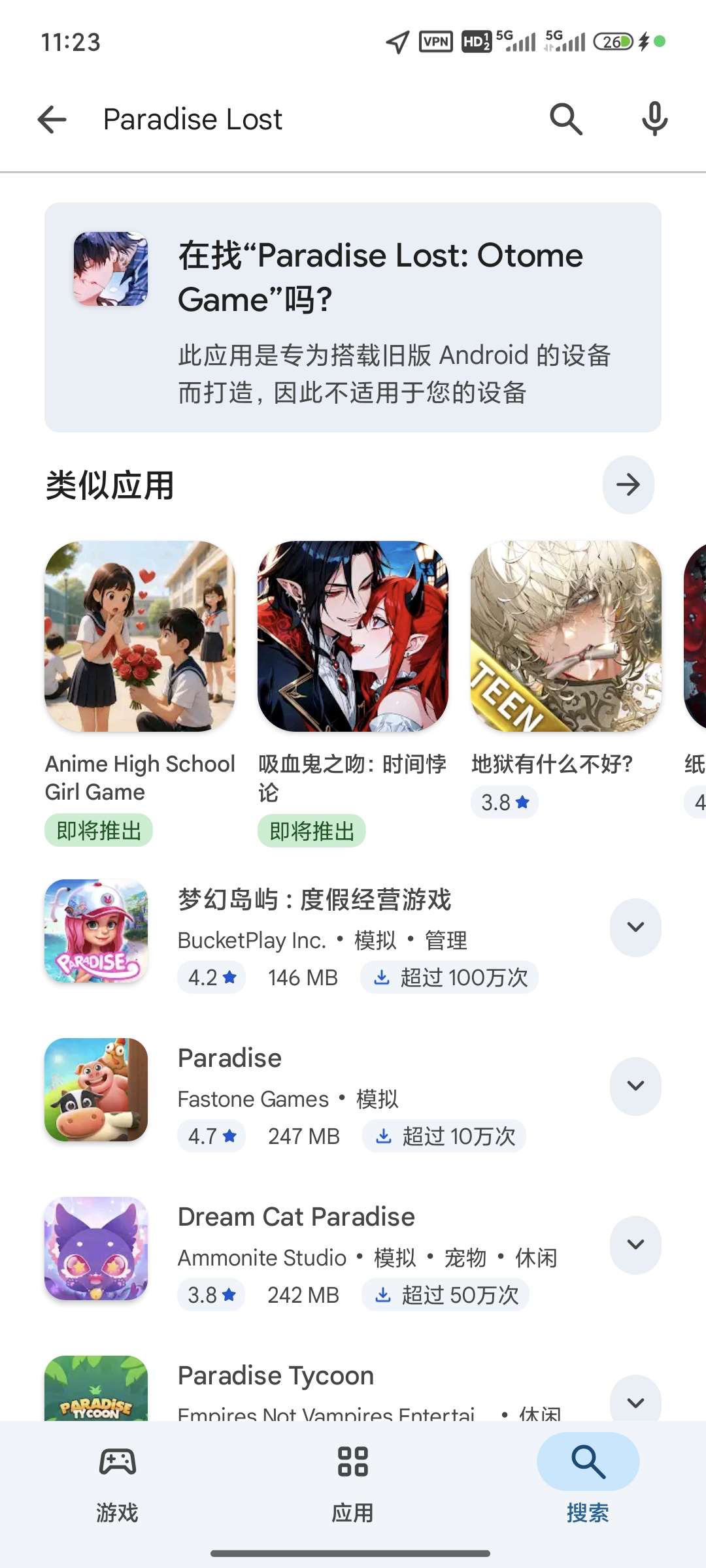
Task: View more 类似应用 via the arrow button
Action: coord(628,485)
